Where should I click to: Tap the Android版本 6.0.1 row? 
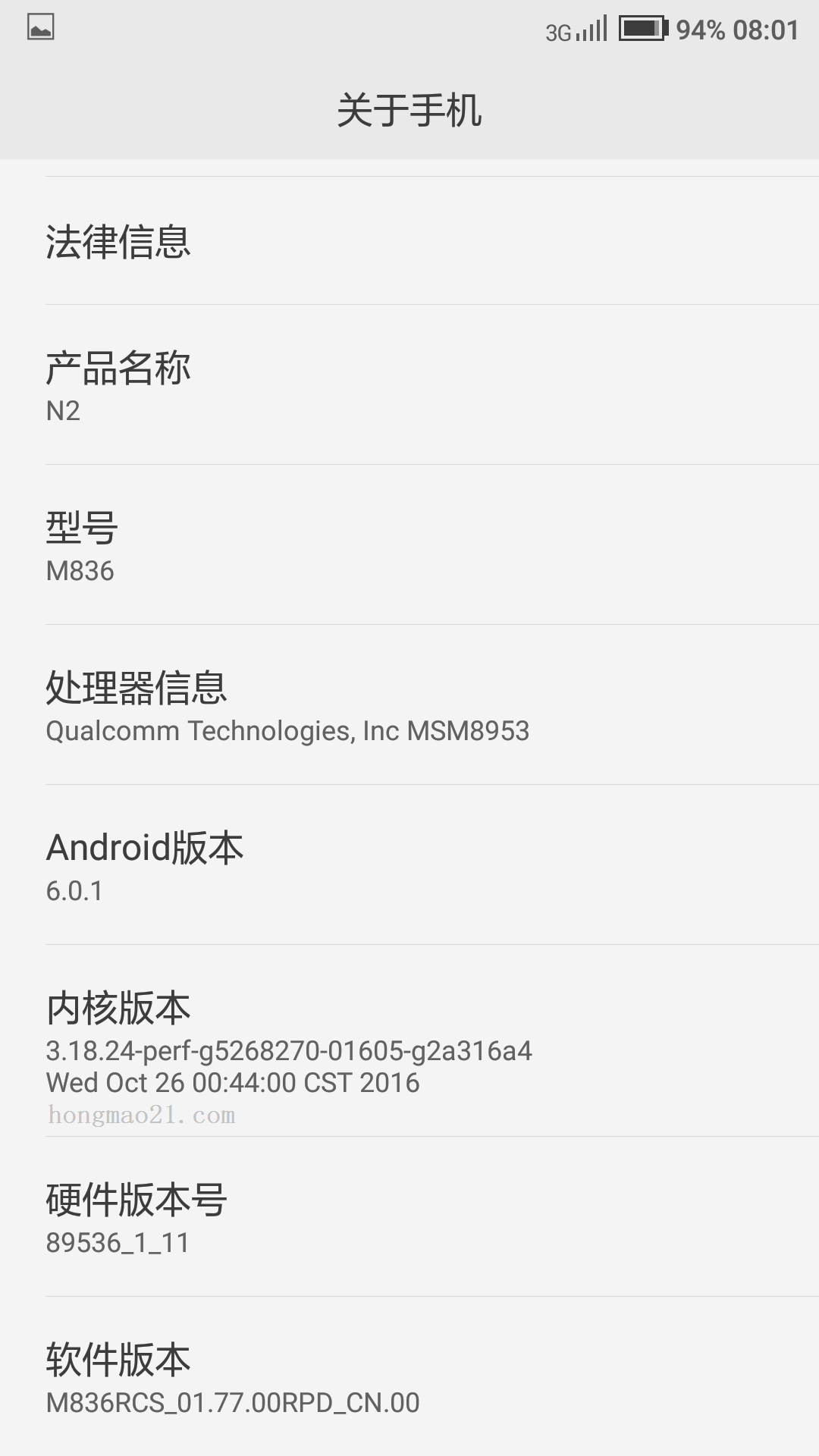(409, 865)
